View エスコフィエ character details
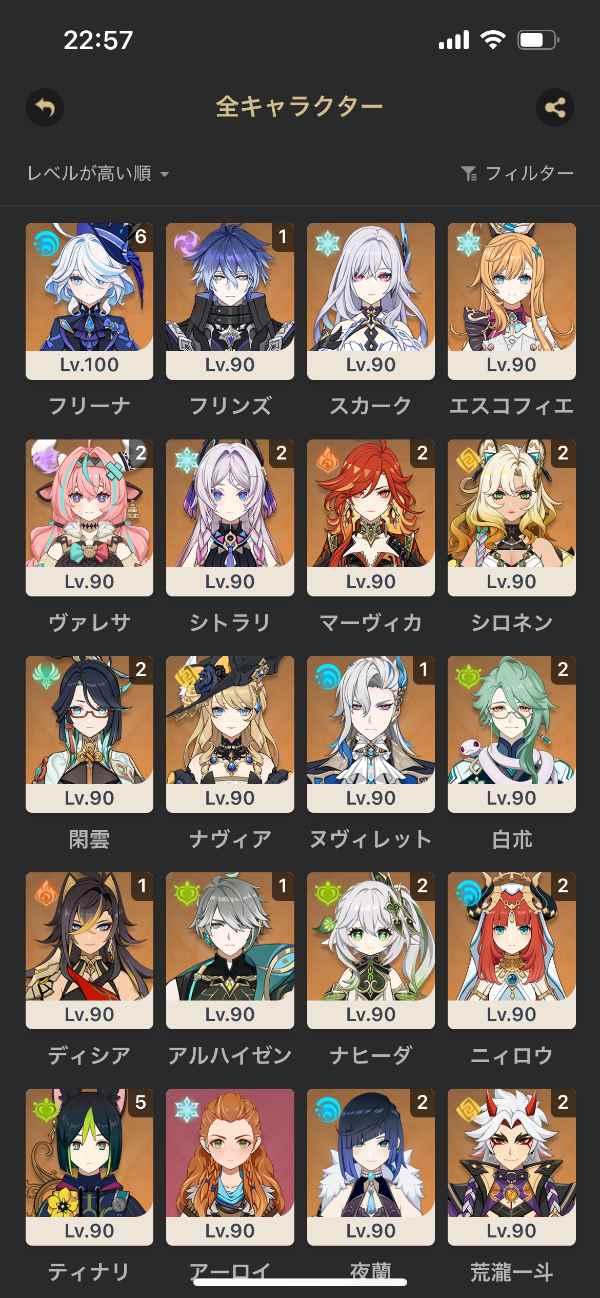 click(x=512, y=300)
